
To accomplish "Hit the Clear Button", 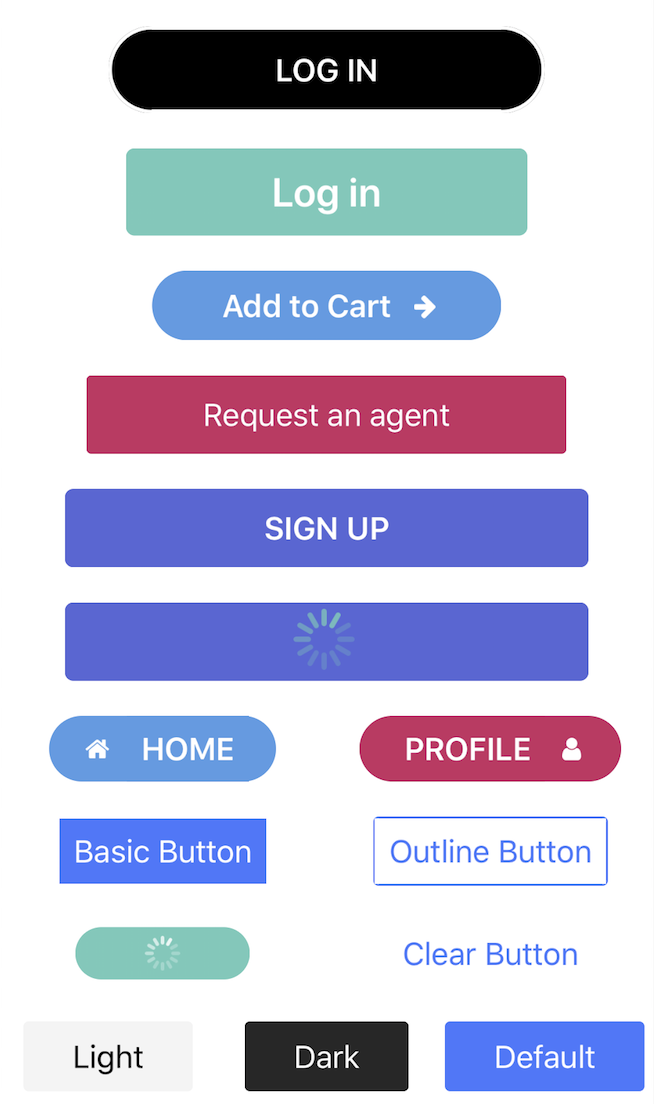I will tap(490, 954).
